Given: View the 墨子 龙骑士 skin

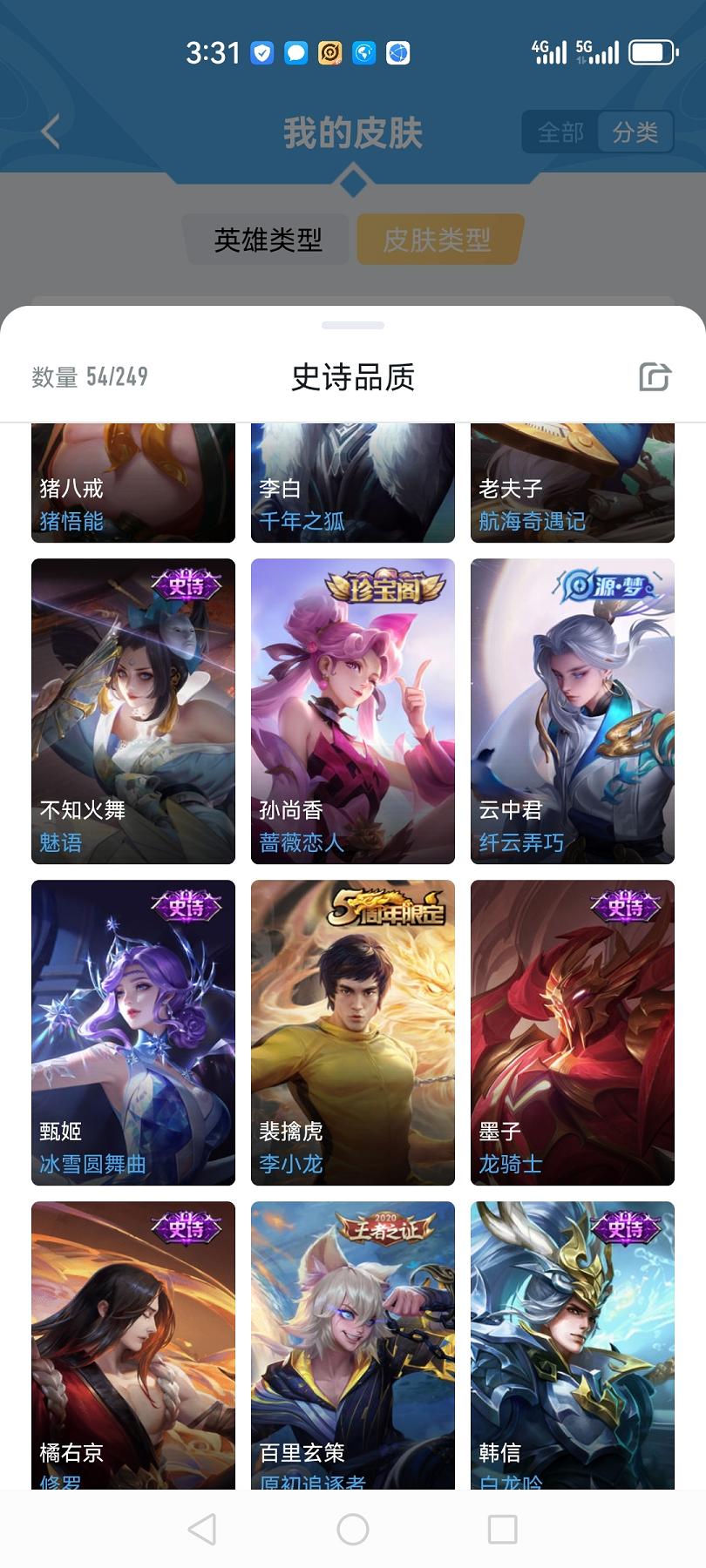Looking at the screenshot, I should pyautogui.click(x=573, y=1032).
